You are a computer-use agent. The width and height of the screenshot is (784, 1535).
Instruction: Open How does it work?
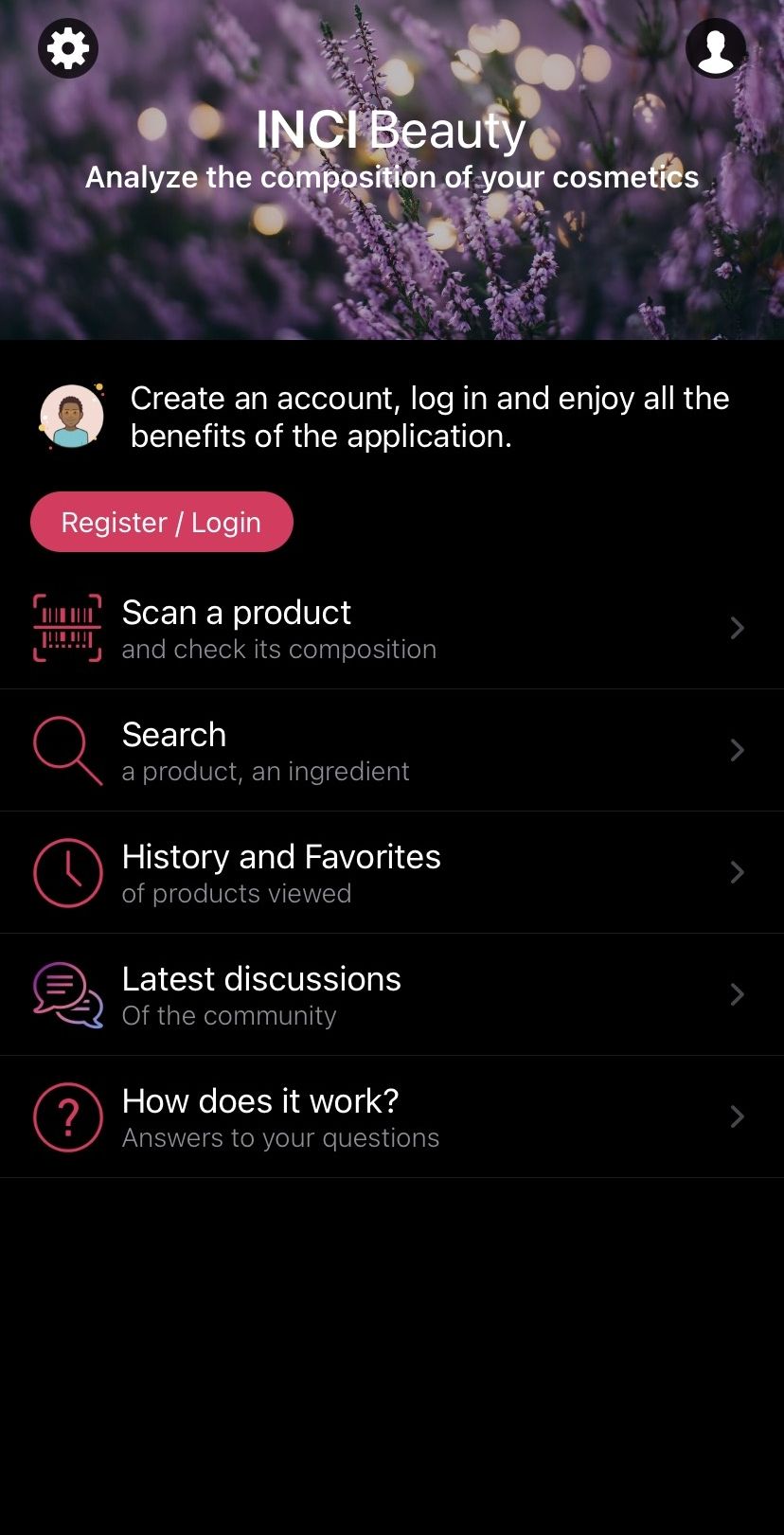[x=392, y=1117]
